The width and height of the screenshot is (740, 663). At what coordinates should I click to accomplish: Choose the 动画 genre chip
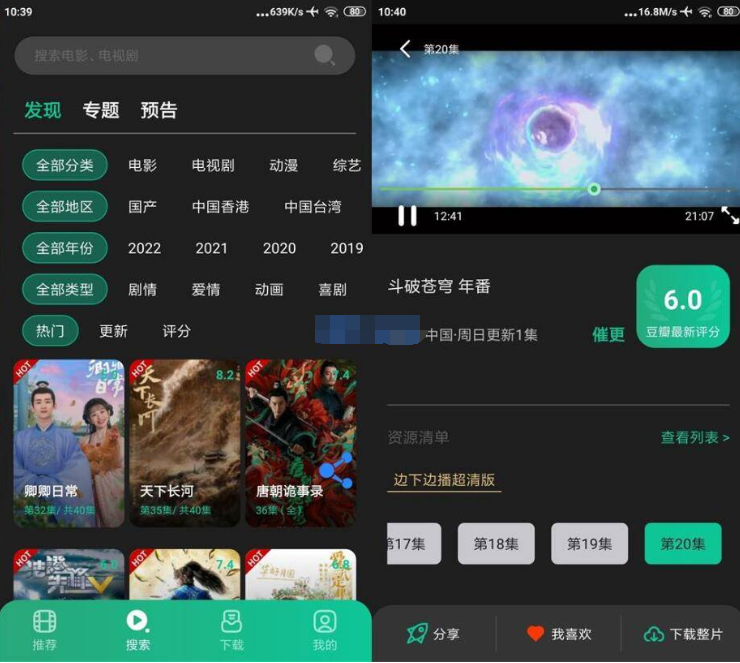[x=269, y=290]
